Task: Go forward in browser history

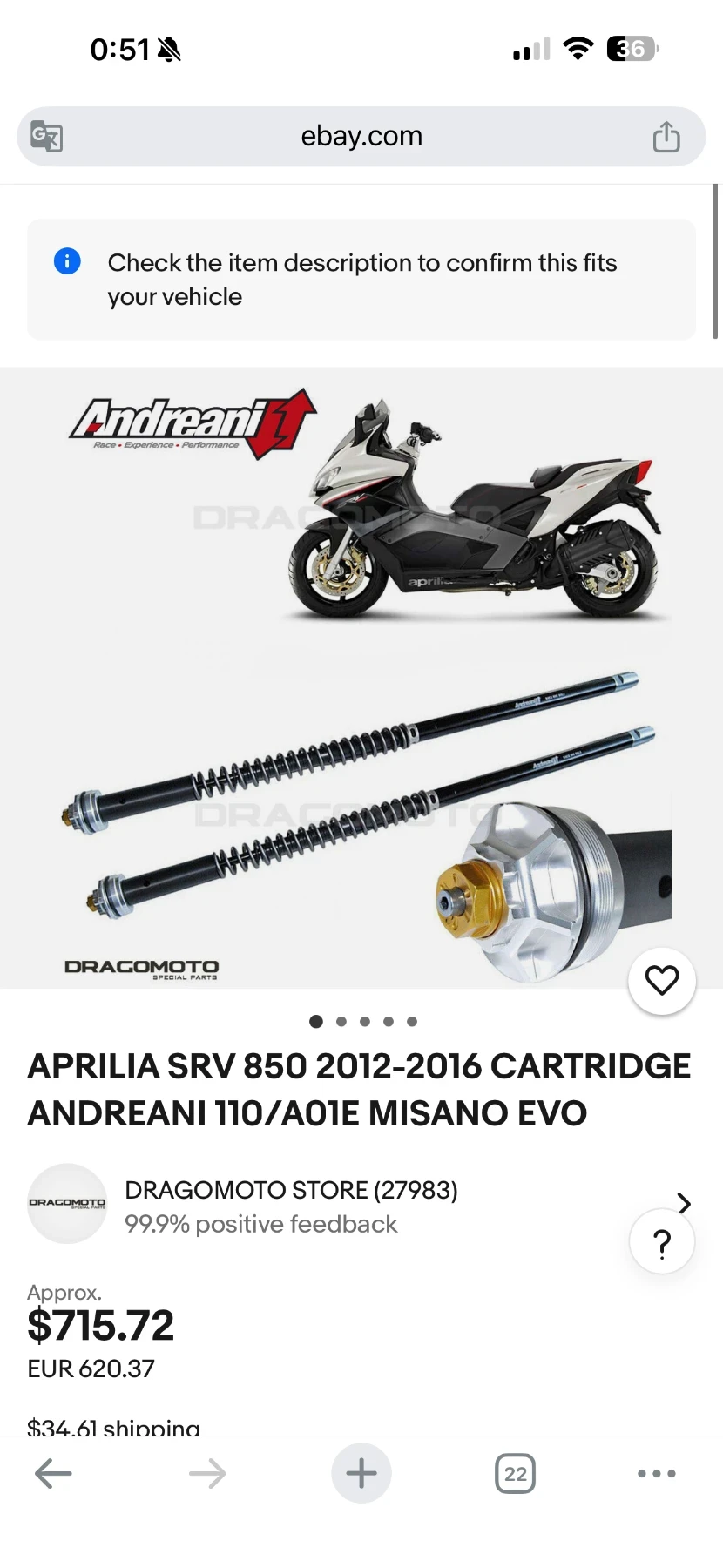Action: [207, 1474]
